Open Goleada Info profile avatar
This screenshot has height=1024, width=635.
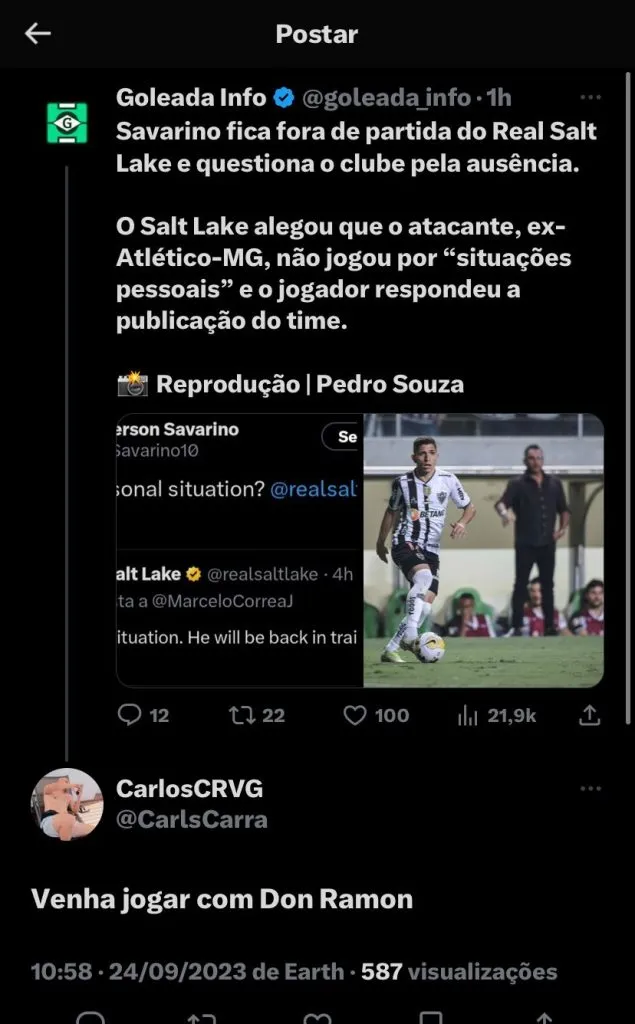tap(67, 123)
